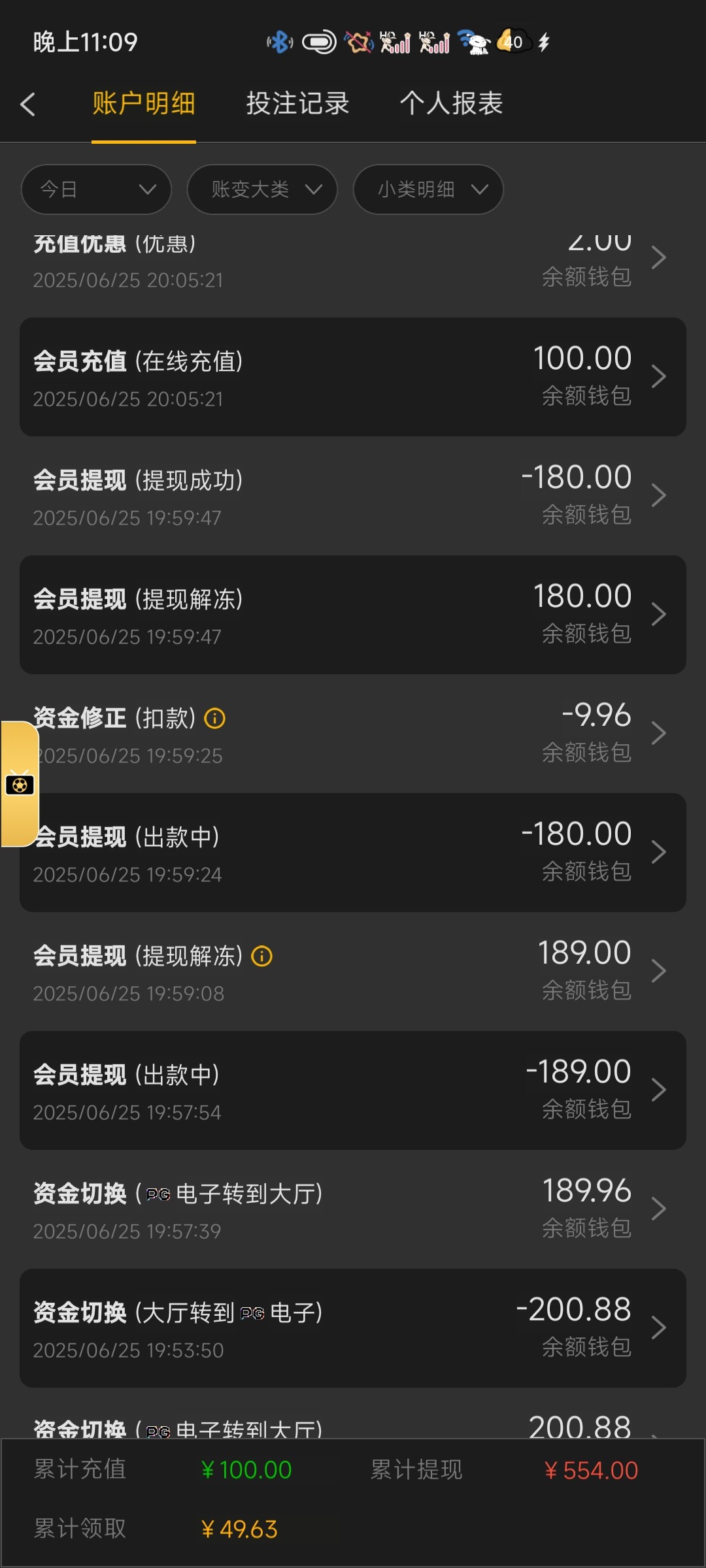706x1568 pixels.
Task: Select the 账户明细 tab
Action: click(144, 103)
